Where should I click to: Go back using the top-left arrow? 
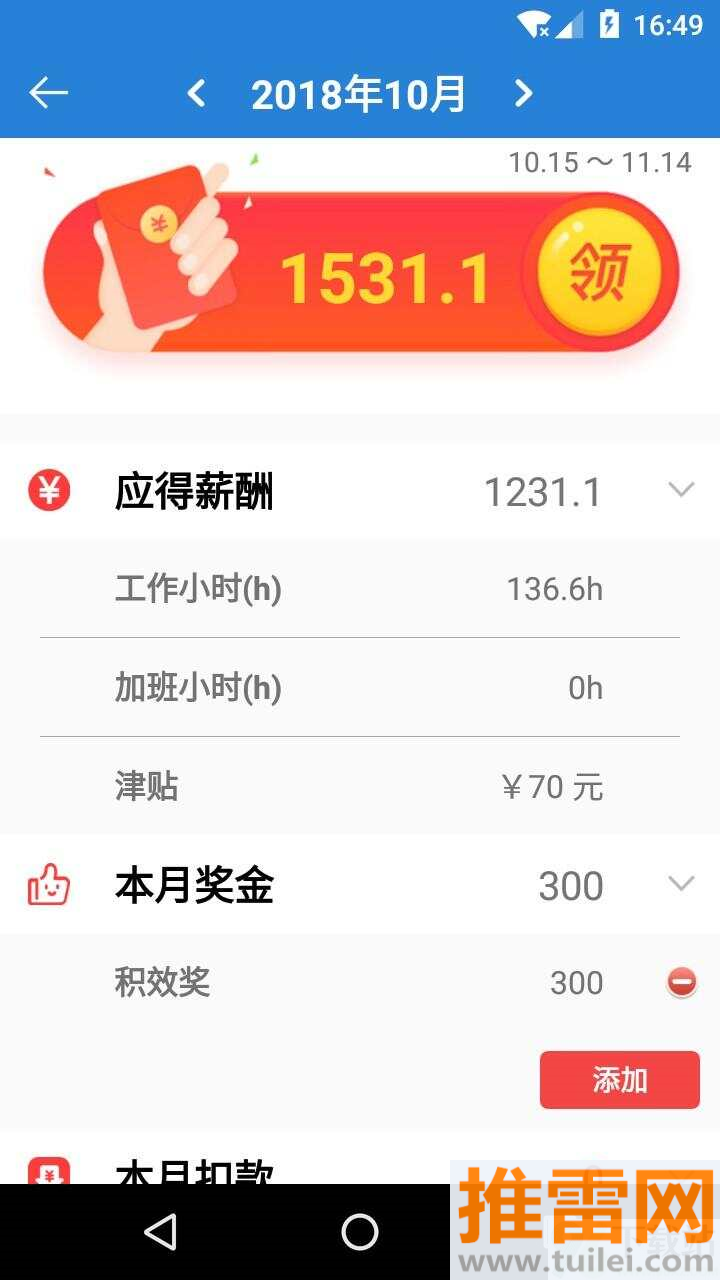[48, 93]
